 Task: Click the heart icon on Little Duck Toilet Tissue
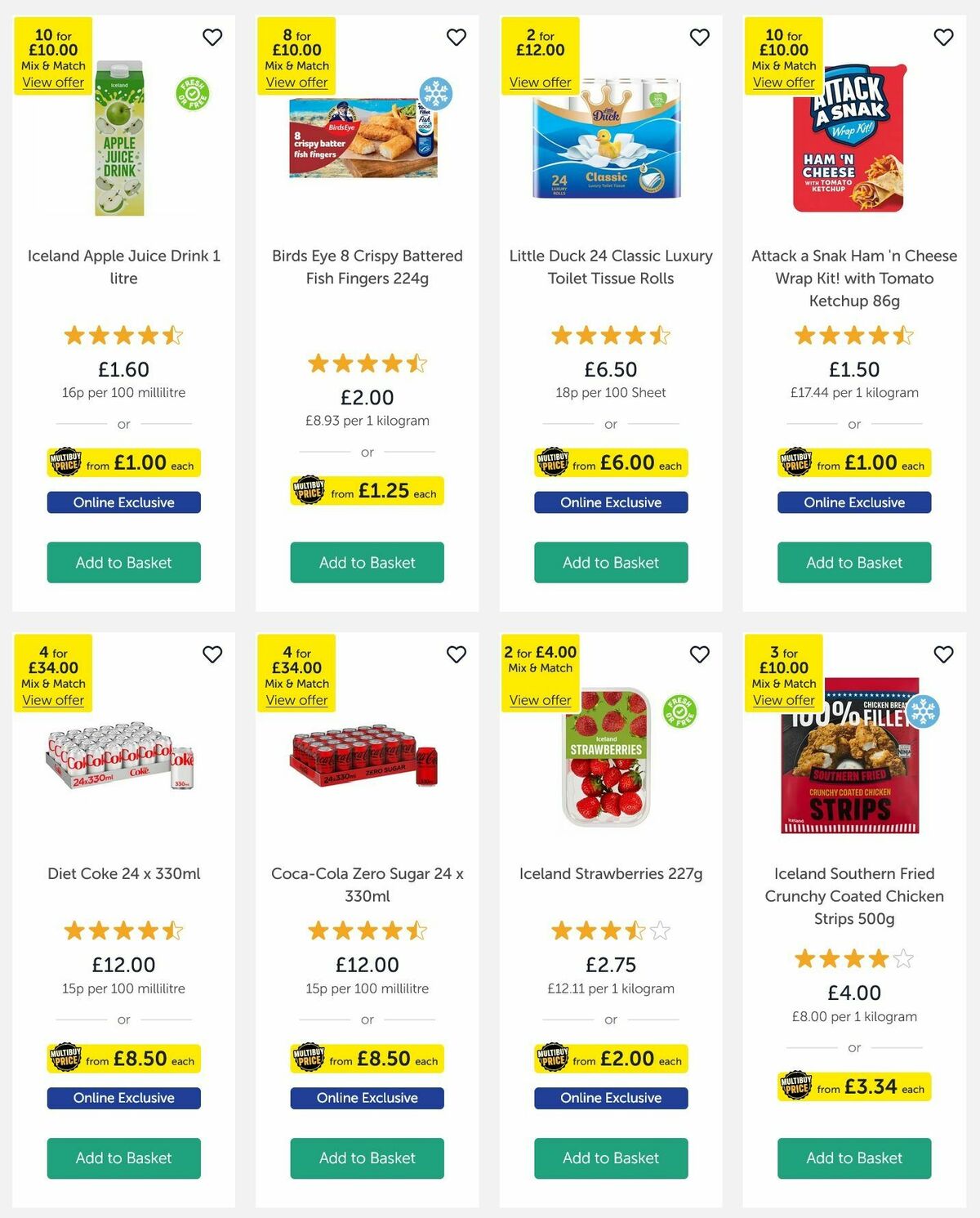point(699,38)
